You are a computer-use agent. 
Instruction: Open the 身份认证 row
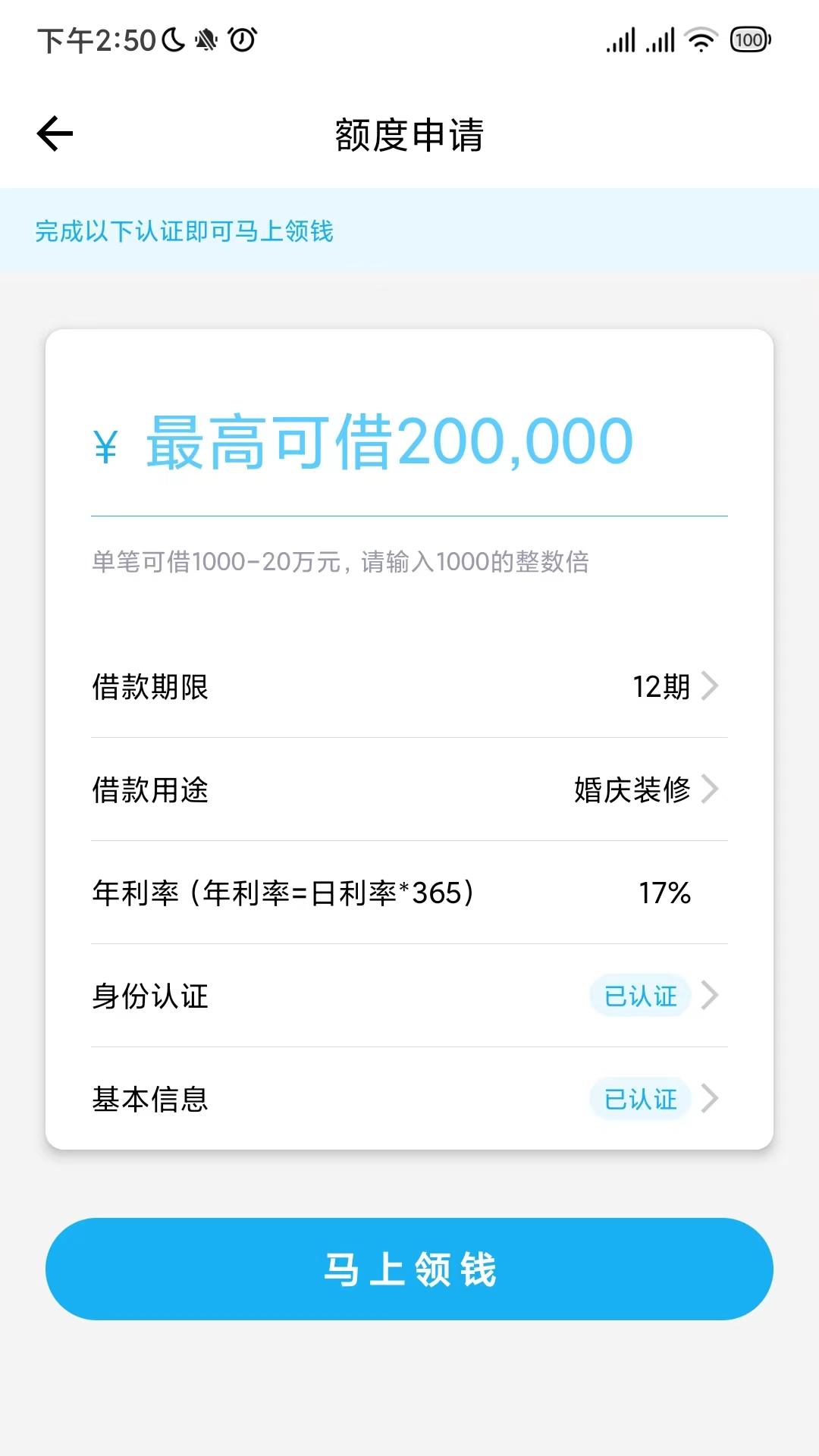click(409, 996)
